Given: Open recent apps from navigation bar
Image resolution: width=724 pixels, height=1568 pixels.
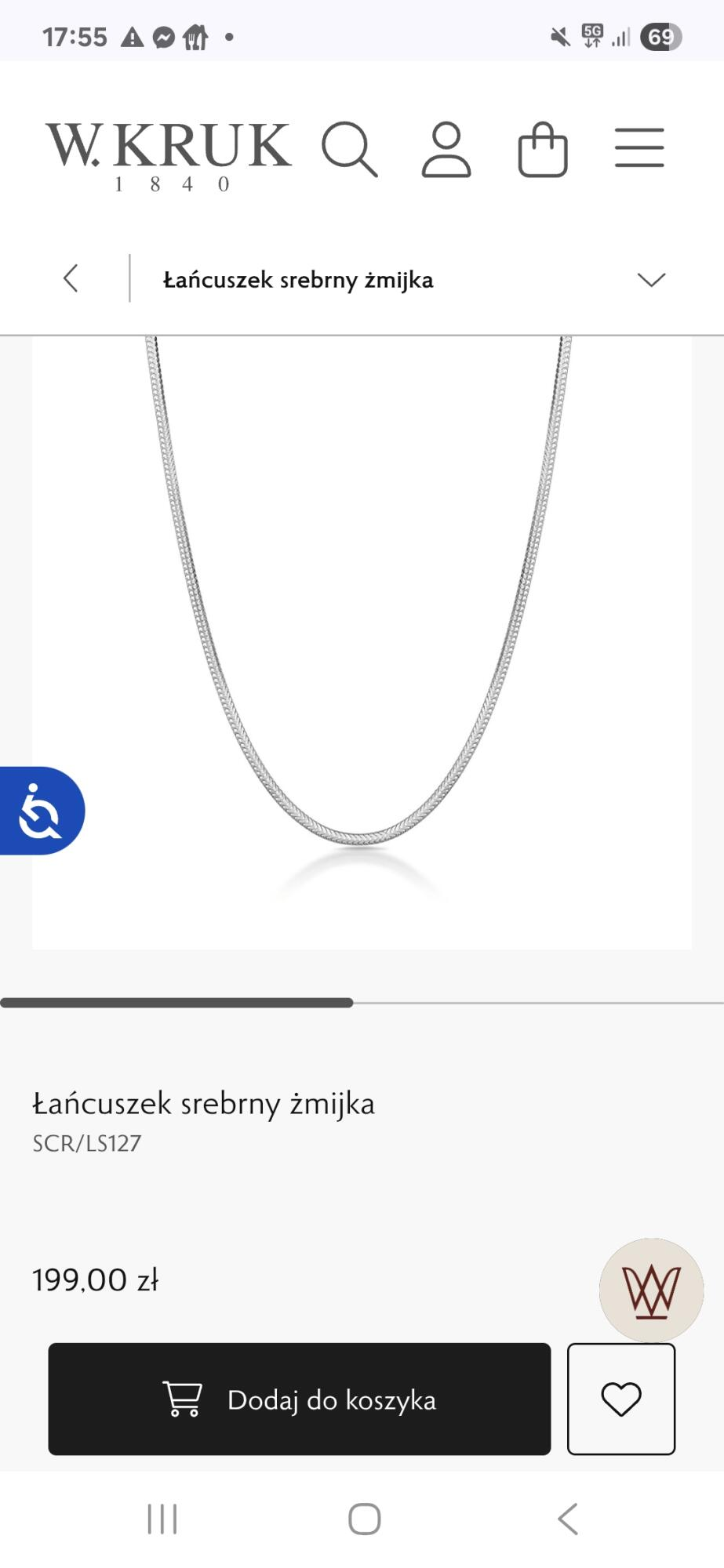Looking at the screenshot, I should (162, 1519).
